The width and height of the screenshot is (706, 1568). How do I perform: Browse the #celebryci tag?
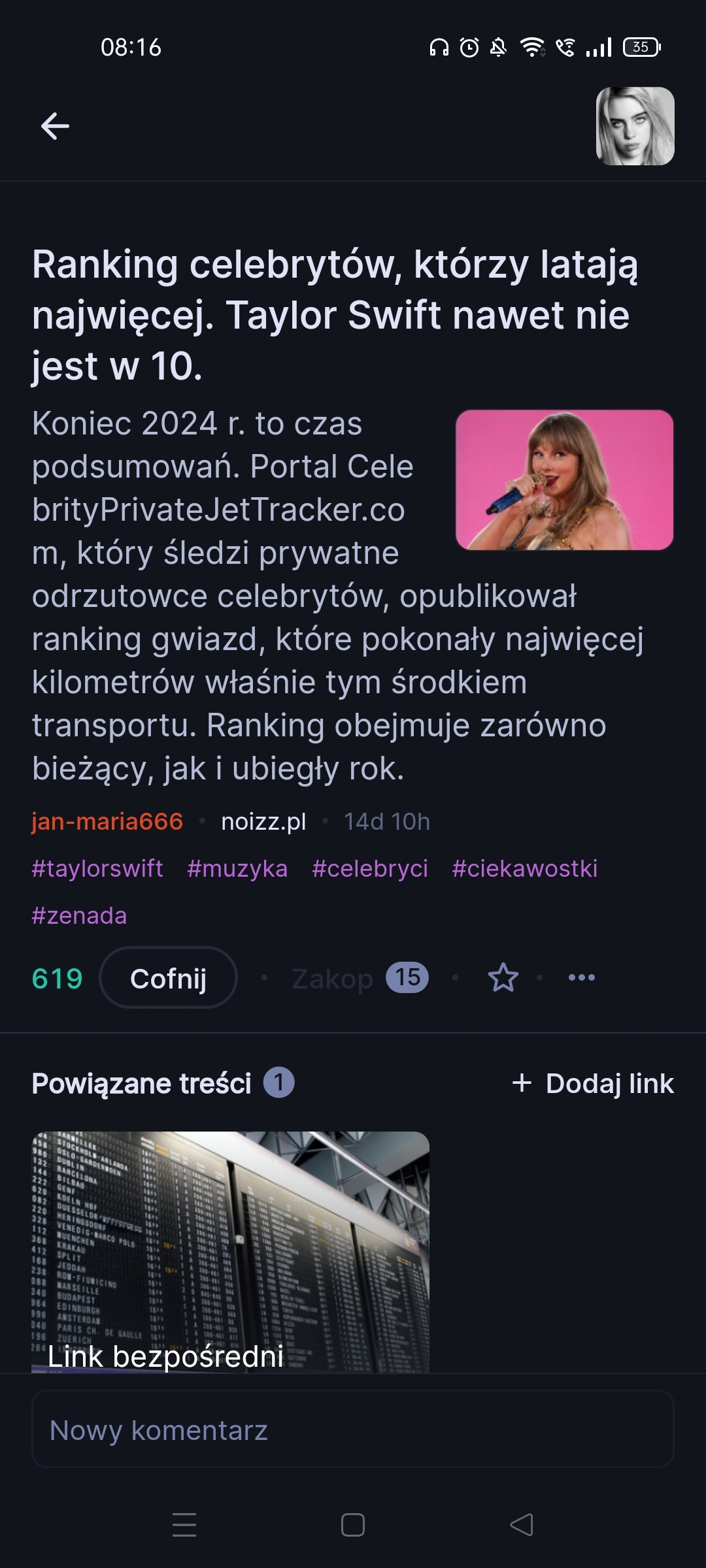point(370,869)
